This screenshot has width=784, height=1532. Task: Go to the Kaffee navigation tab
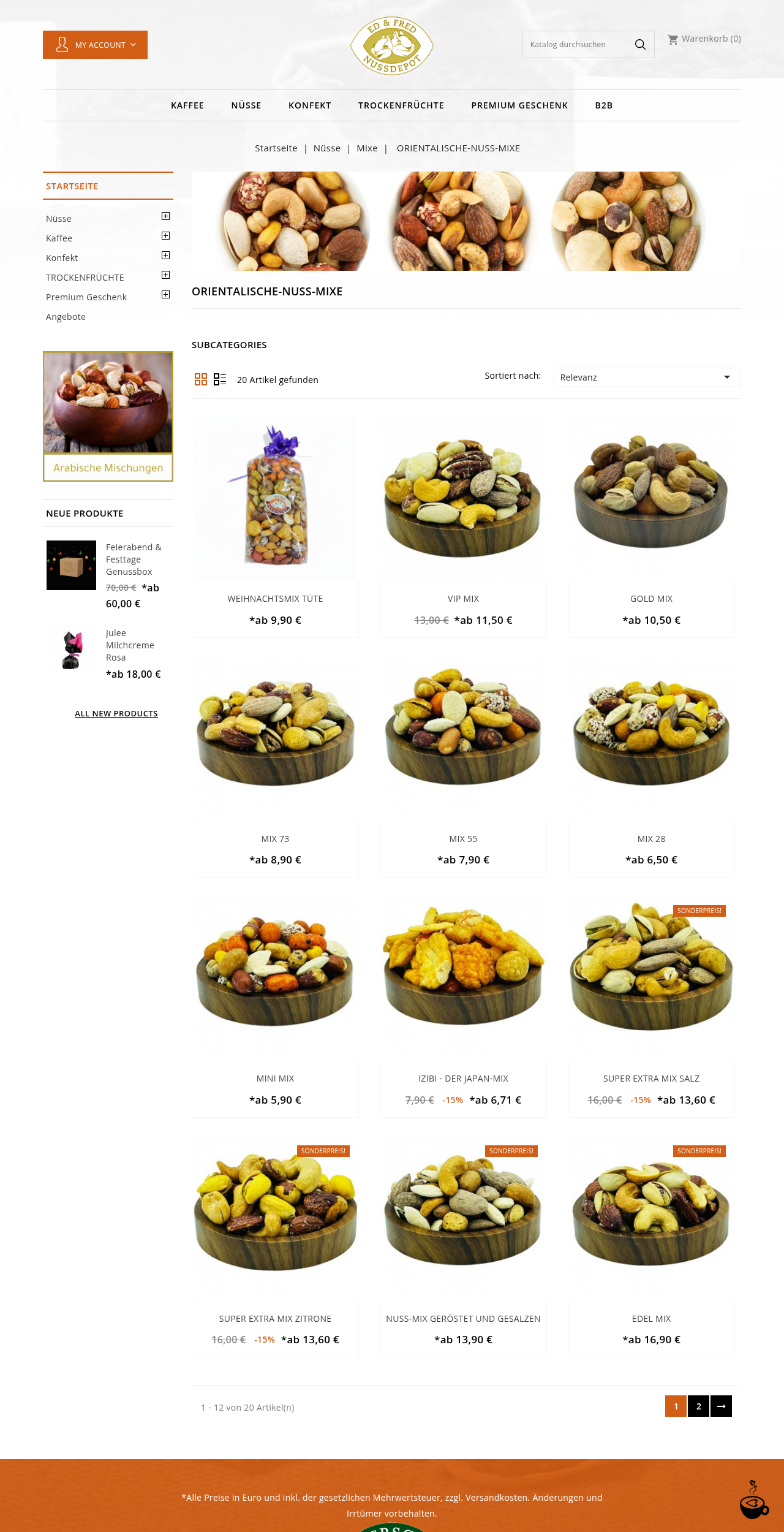pos(187,105)
